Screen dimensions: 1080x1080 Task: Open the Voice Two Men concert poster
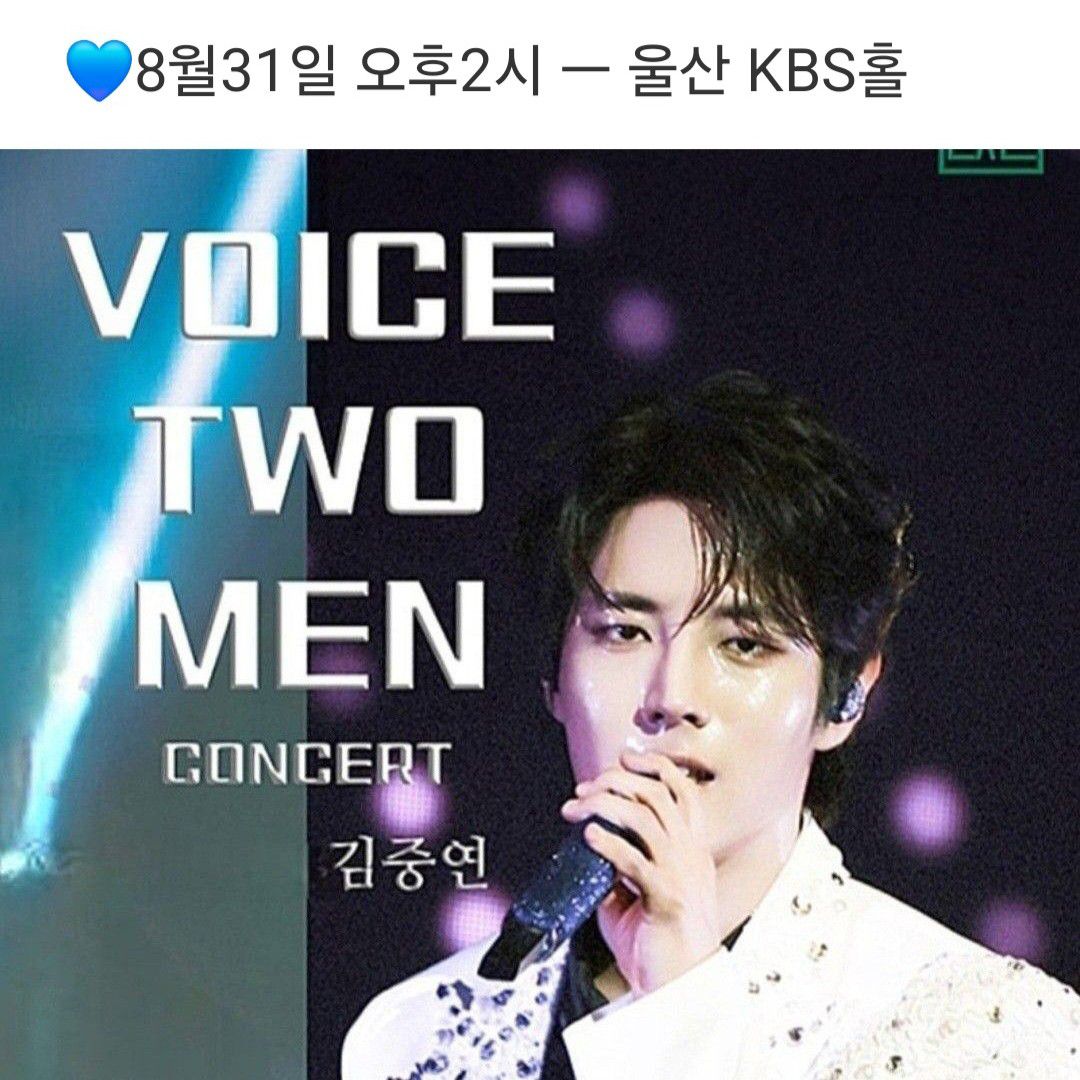pyautogui.click(x=540, y=614)
